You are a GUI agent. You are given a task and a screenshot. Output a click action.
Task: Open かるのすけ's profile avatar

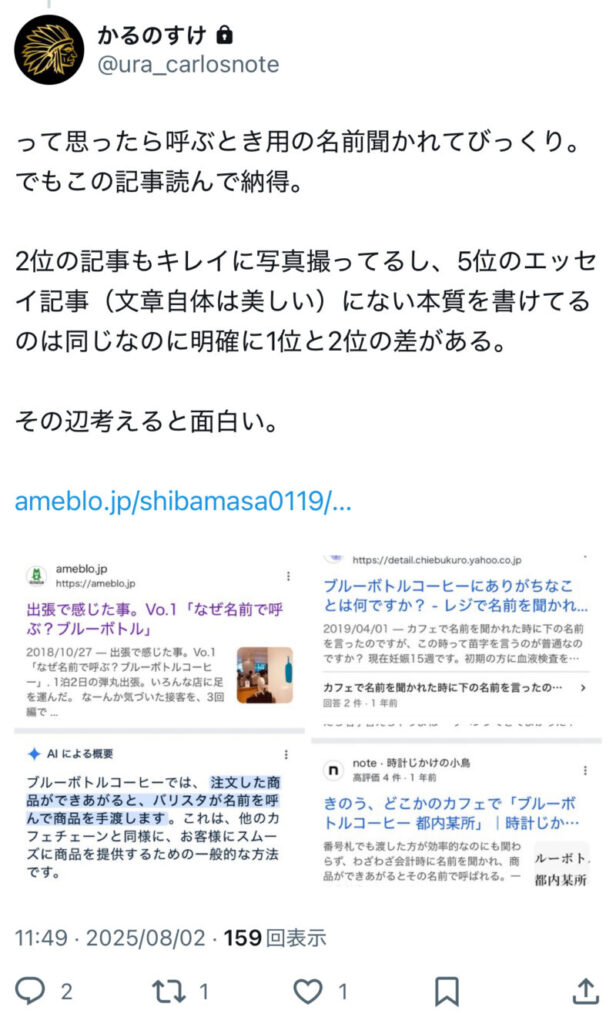(50, 49)
